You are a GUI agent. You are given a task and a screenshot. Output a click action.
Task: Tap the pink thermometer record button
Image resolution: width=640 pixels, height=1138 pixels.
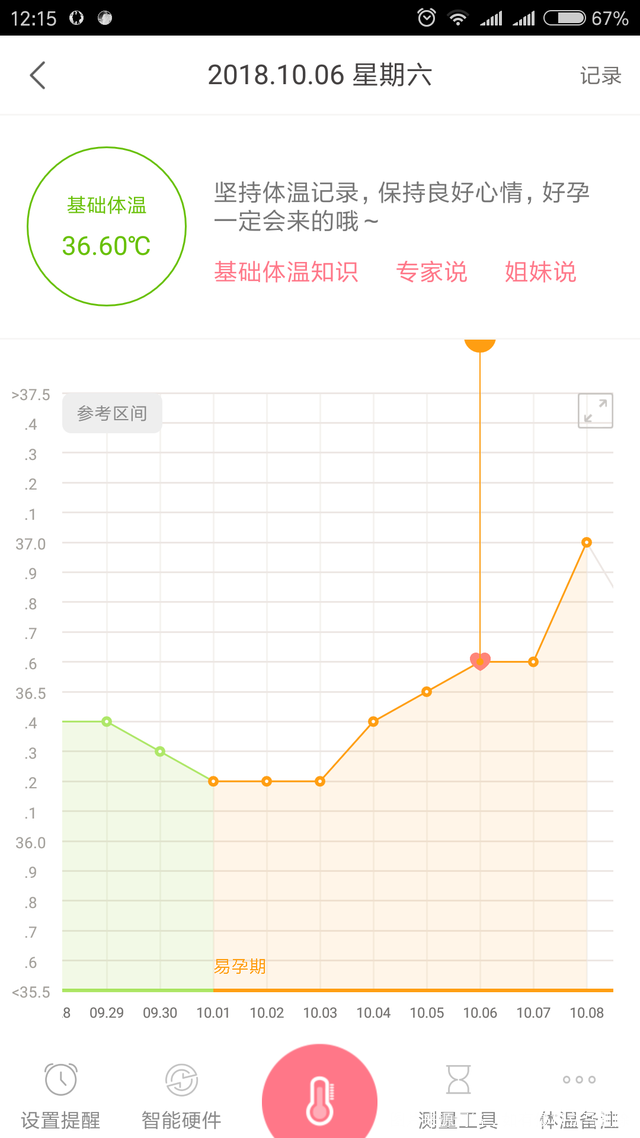tap(319, 1095)
